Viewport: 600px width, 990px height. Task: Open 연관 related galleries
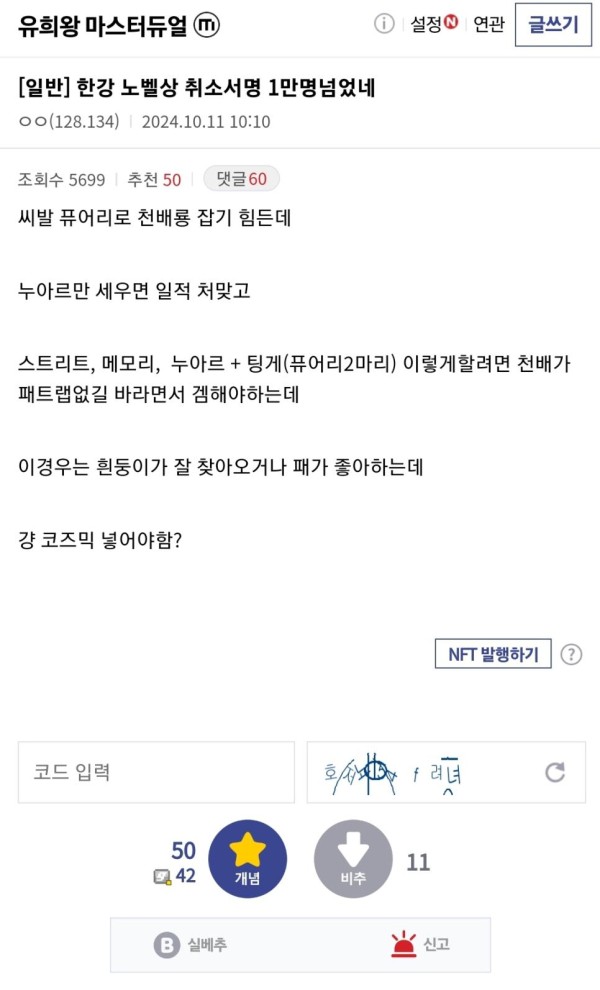(x=489, y=24)
